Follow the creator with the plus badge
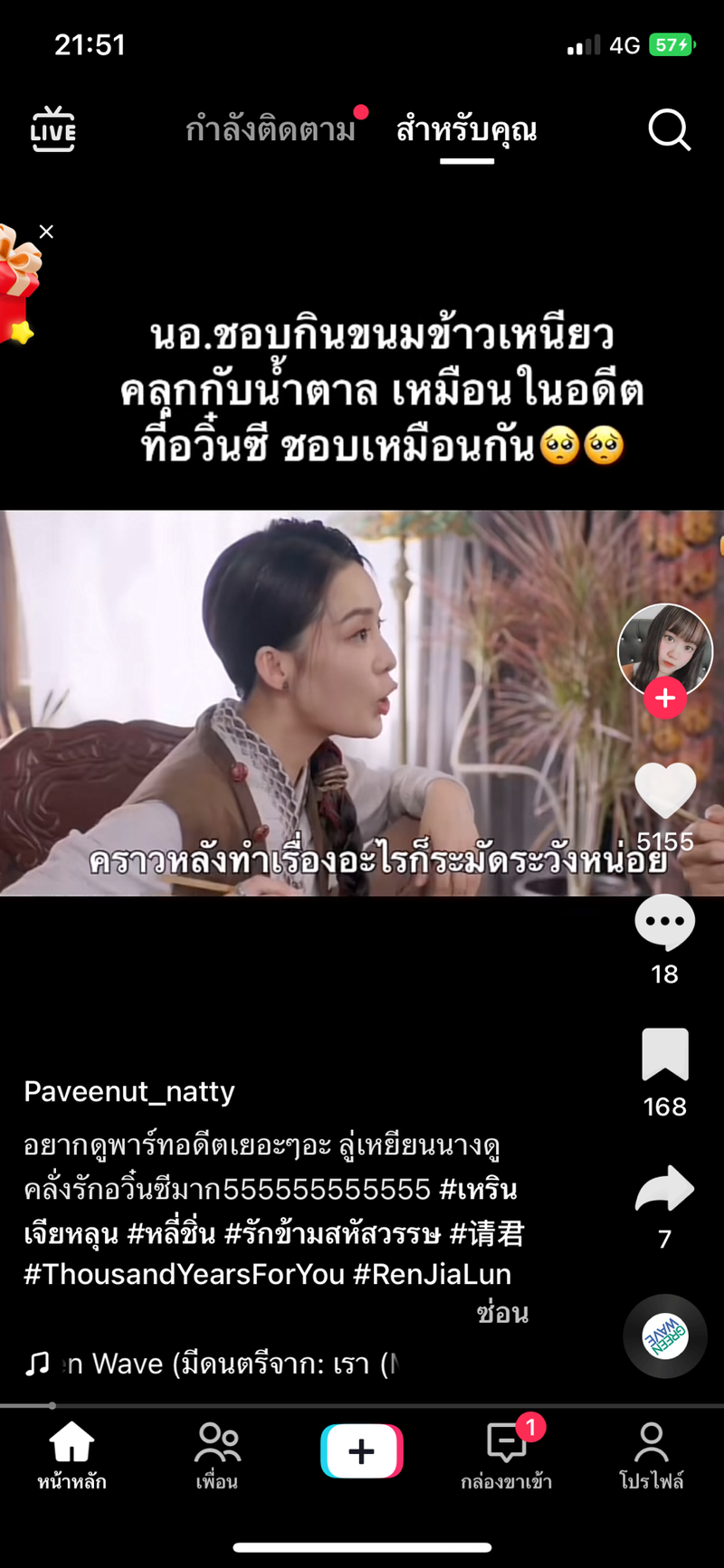The height and width of the screenshot is (1568, 724). 665,698
